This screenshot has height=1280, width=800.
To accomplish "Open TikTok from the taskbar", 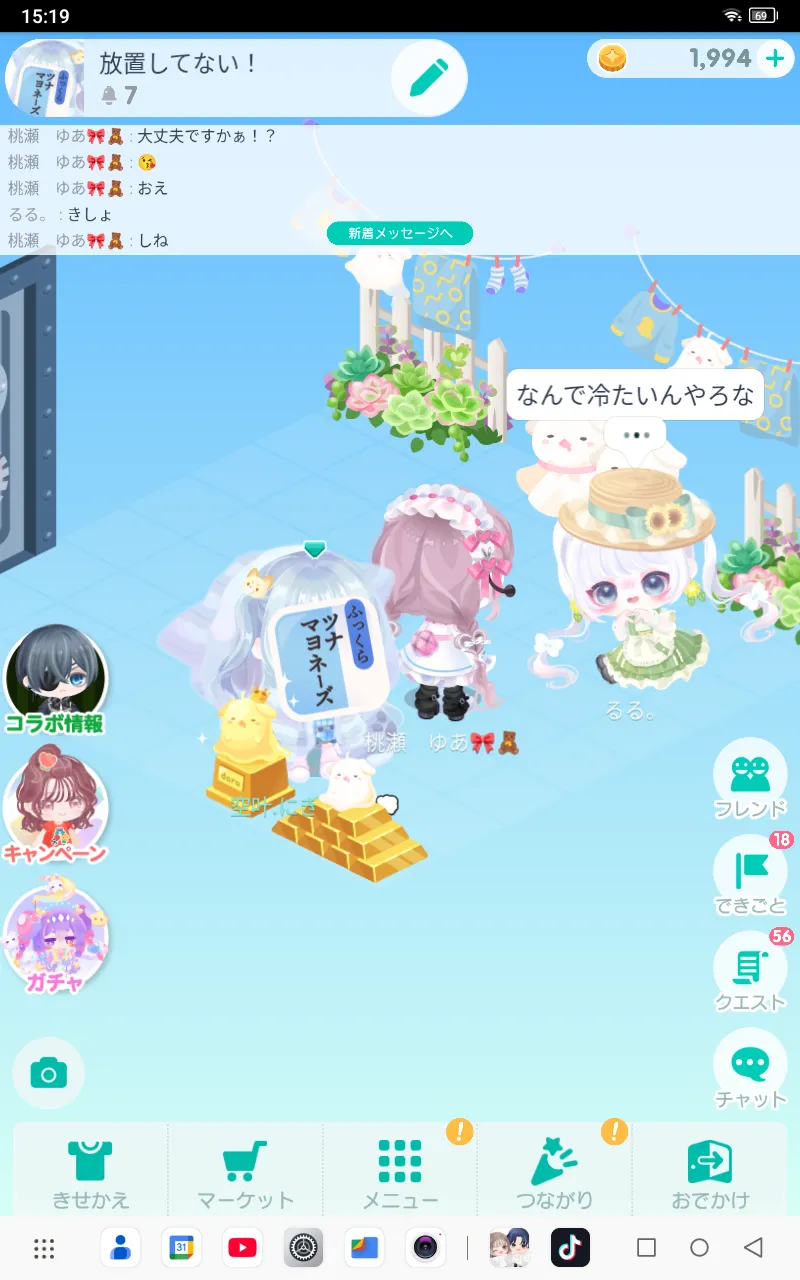I will tap(570, 1247).
